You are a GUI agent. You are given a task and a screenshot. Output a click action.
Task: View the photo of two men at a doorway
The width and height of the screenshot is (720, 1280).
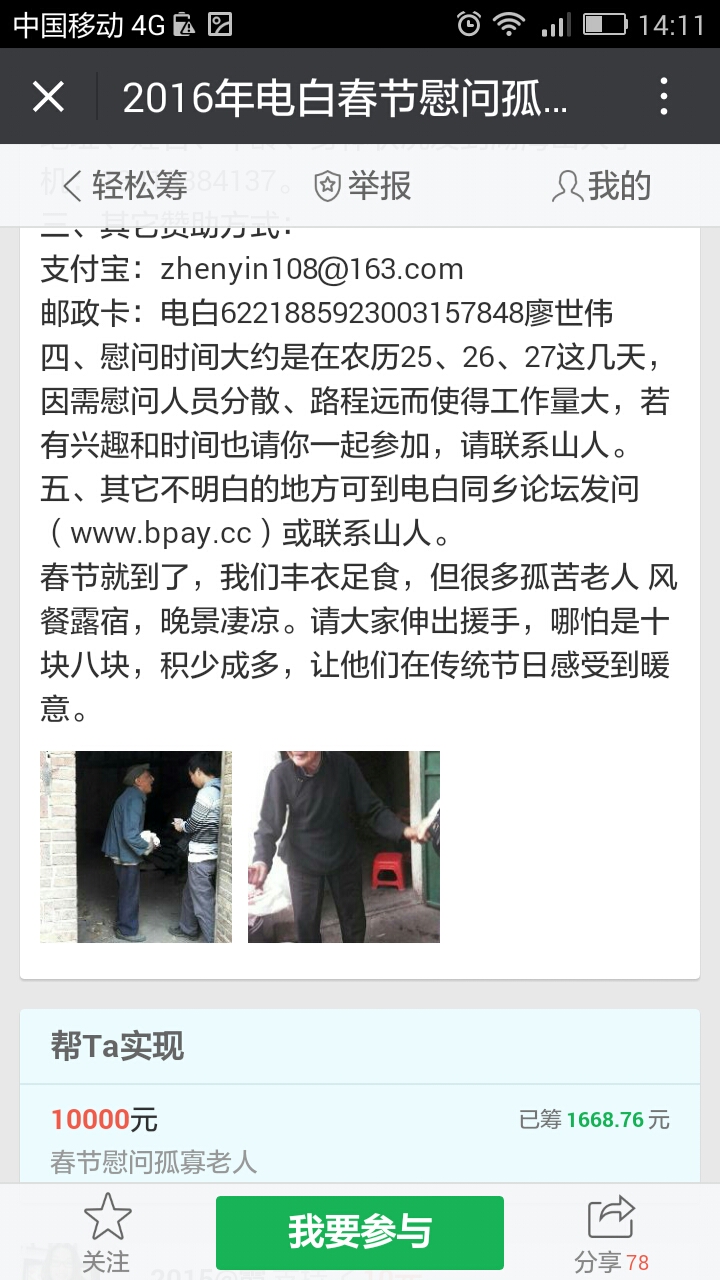coord(136,846)
